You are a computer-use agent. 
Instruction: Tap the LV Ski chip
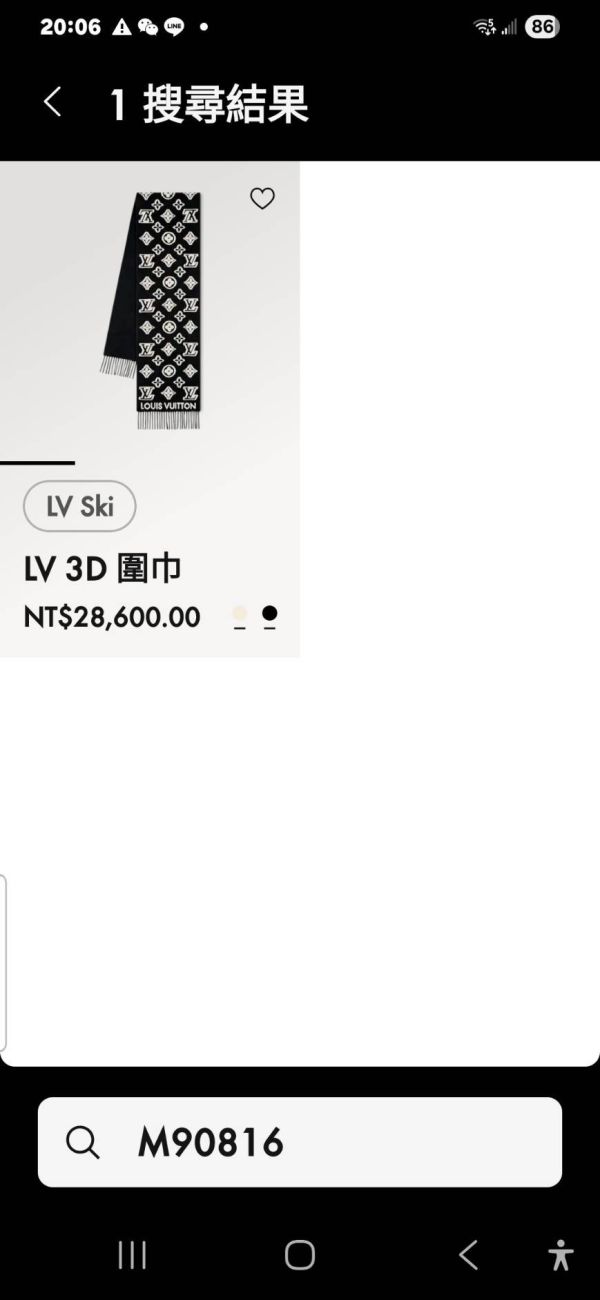(80, 506)
